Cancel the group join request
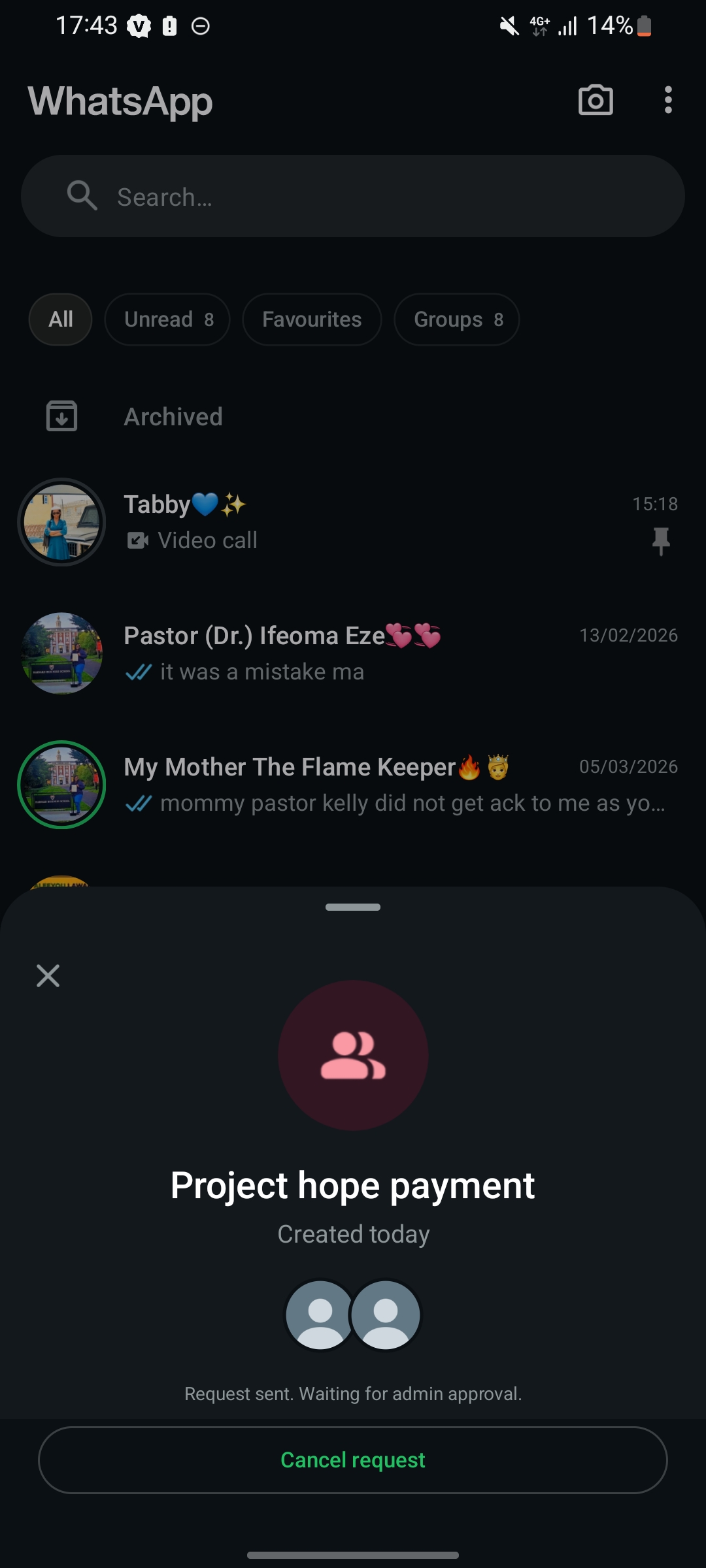Image resolution: width=706 pixels, height=1568 pixels. click(x=353, y=1460)
